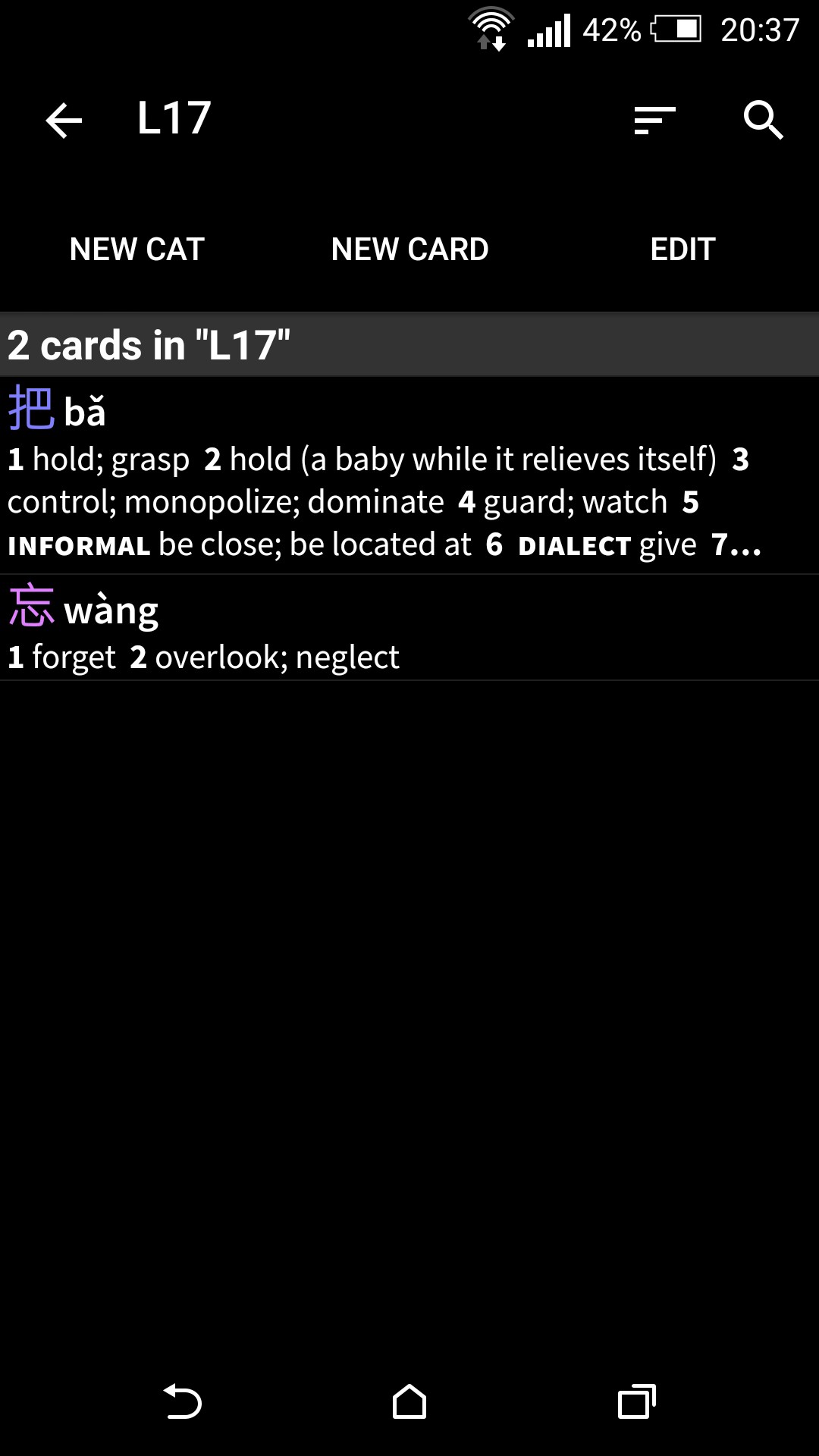The height and width of the screenshot is (1456, 819).
Task: Open the 把 bǎ flashcard entry
Action: [409, 475]
